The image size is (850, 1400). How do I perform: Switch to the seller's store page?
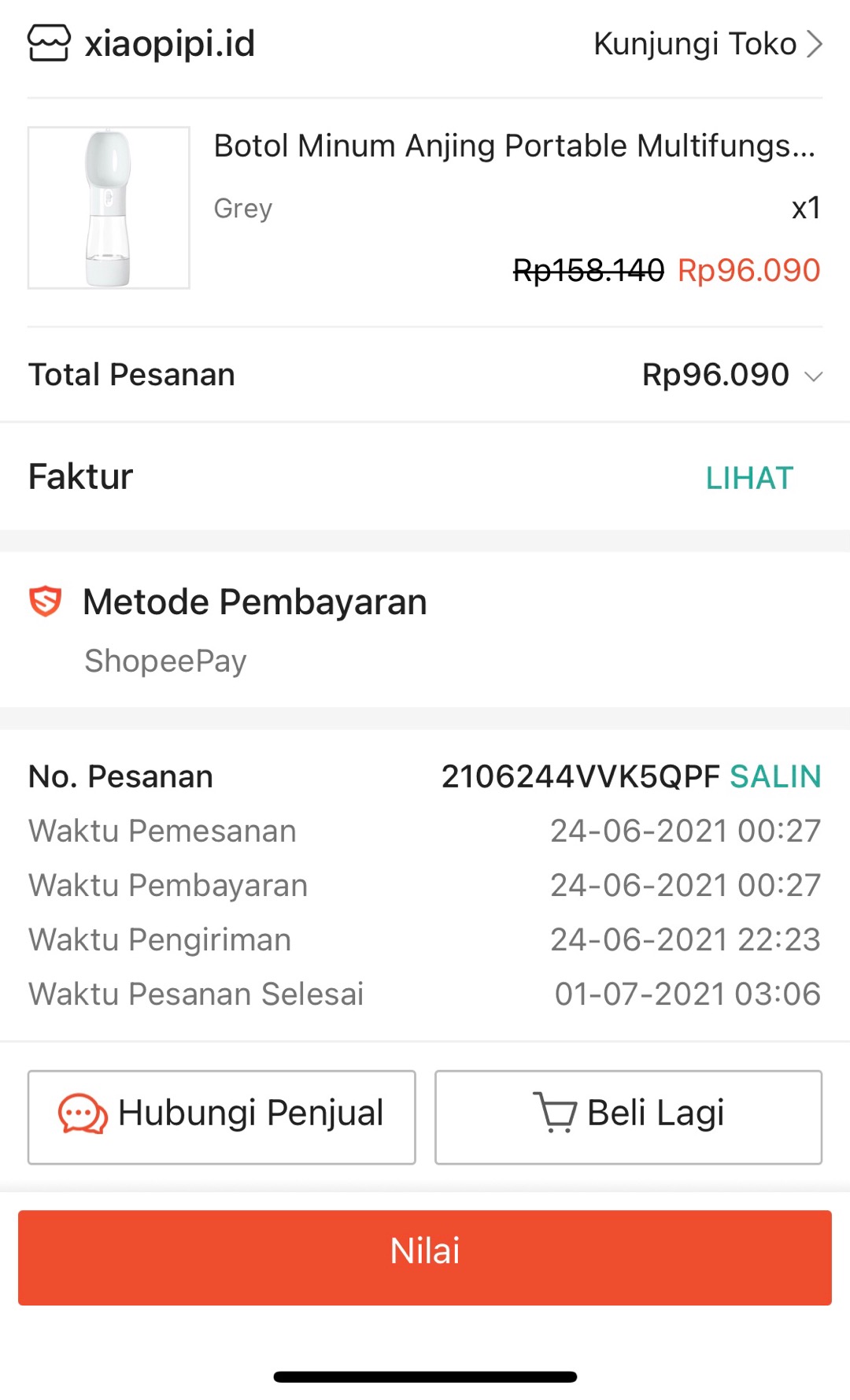click(x=696, y=44)
